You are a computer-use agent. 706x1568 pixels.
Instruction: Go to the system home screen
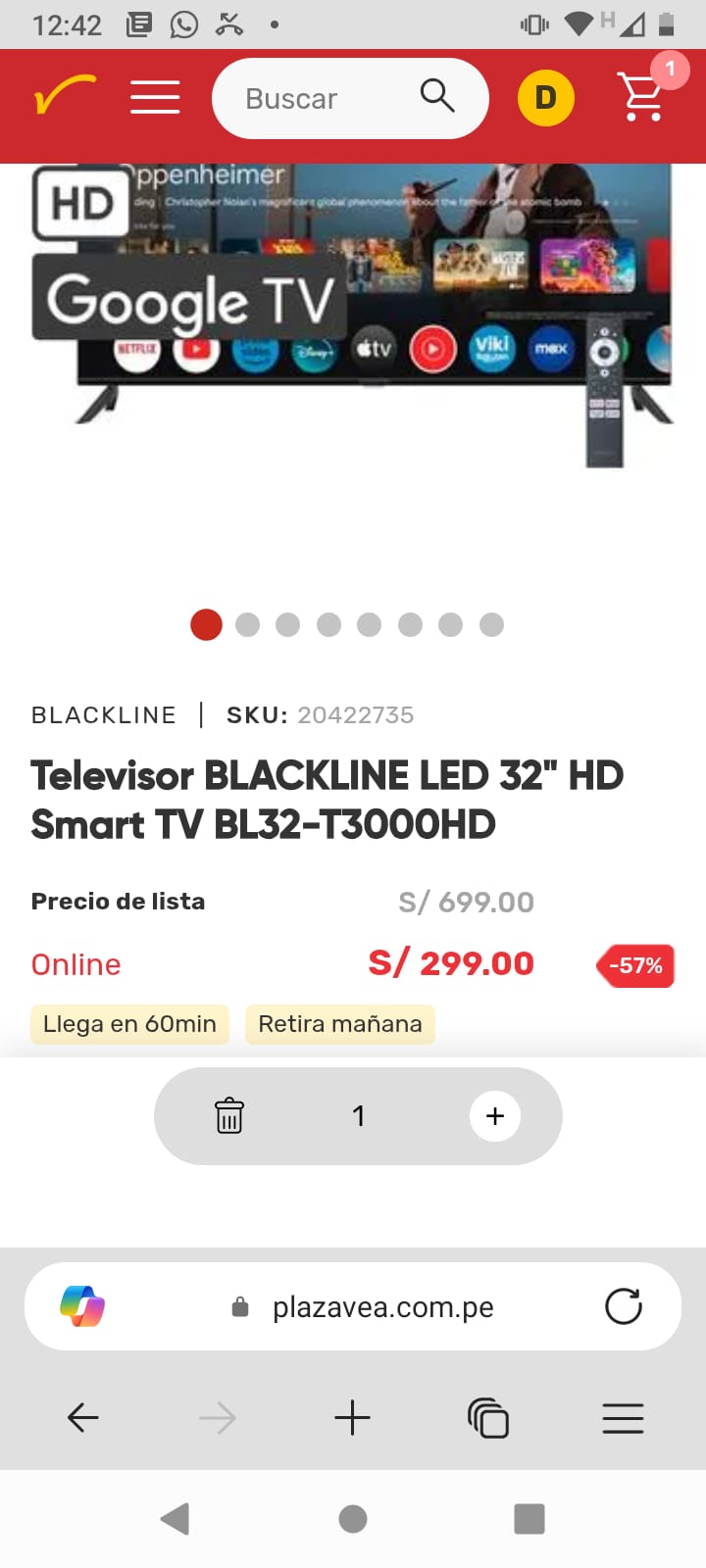[353, 1519]
